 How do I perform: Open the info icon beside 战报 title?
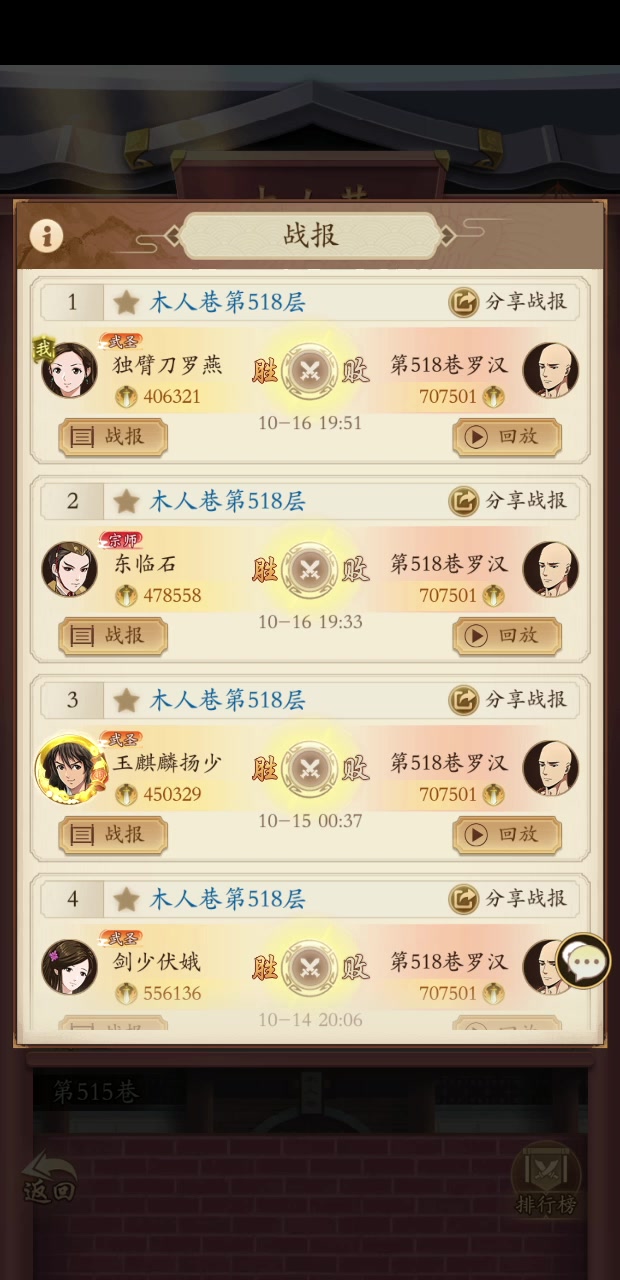[x=46, y=236]
